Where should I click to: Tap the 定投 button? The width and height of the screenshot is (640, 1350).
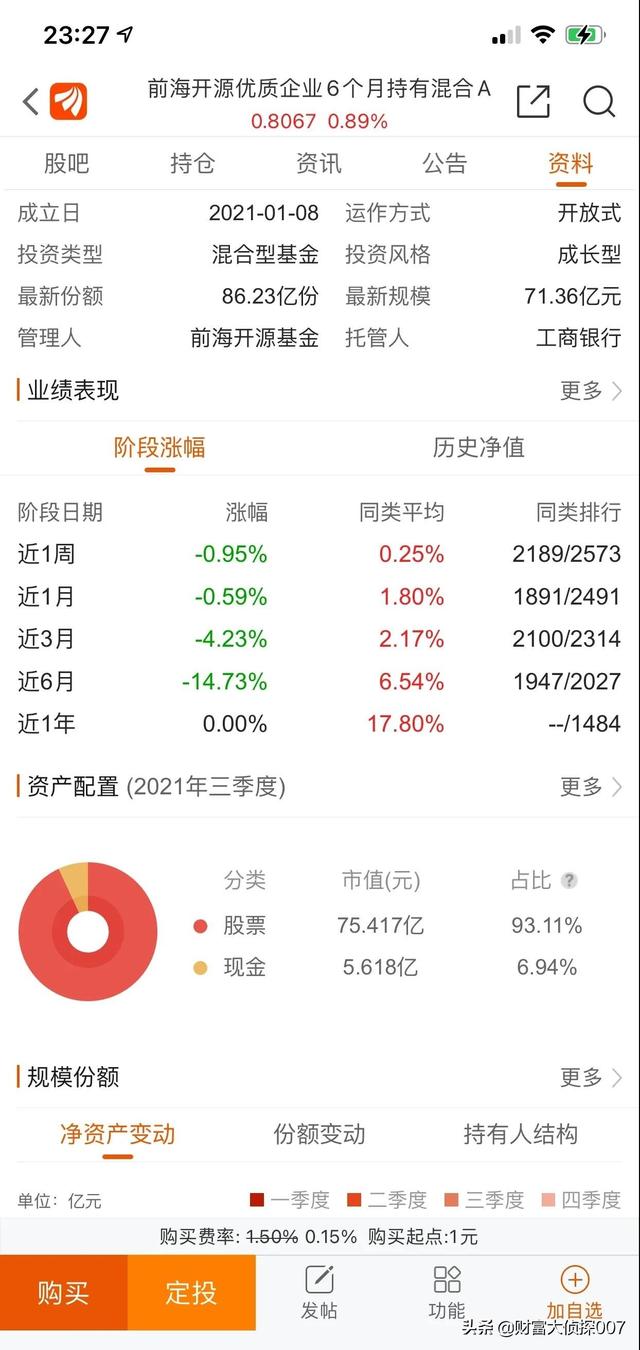pos(192,1292)
